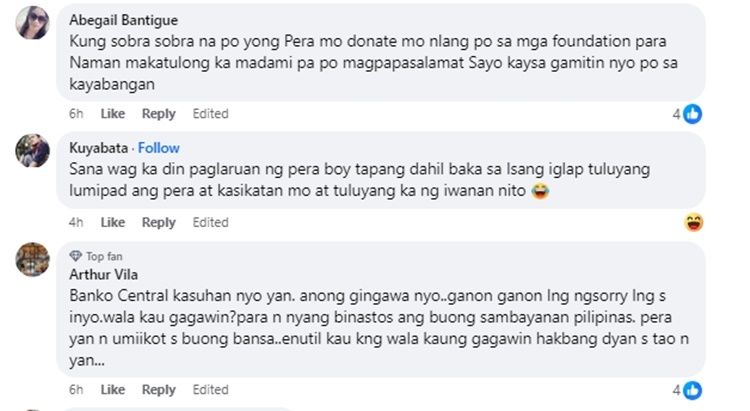Viewport: 750px width, 411px height.
Task: Like Arthur Vila's comment
Action: tap(113, 390)
